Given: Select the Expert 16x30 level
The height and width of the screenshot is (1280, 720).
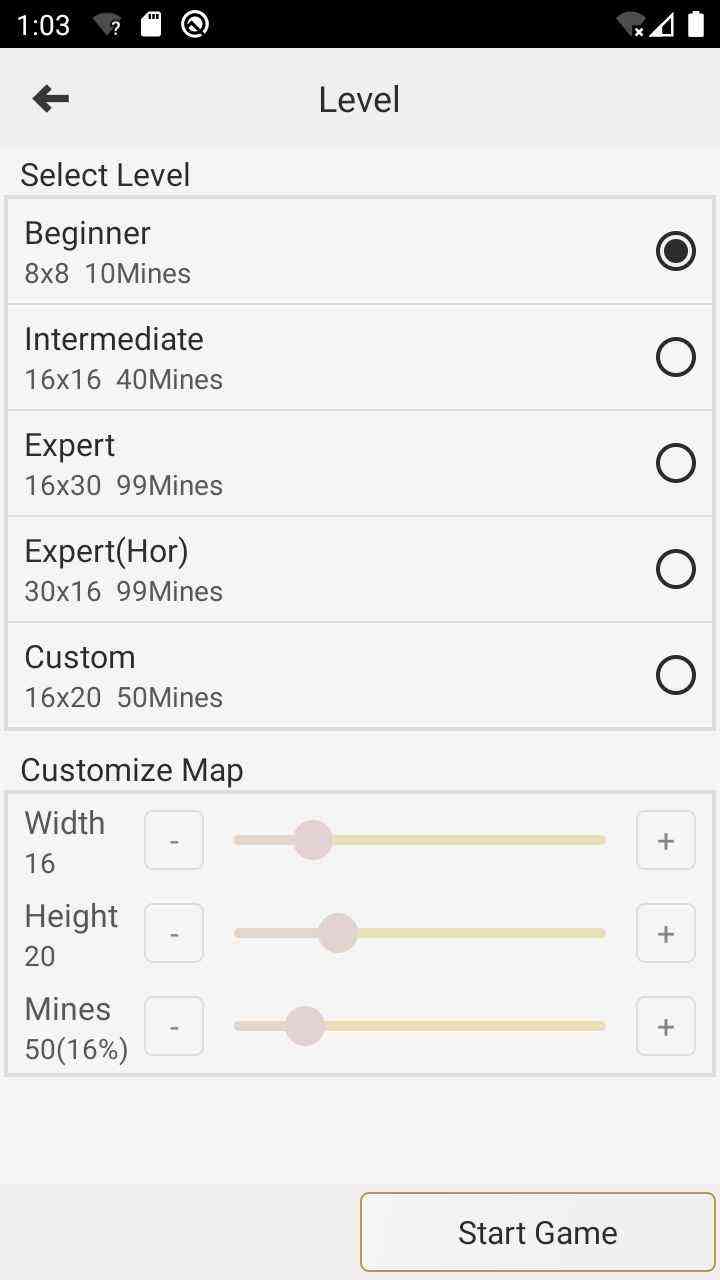Looking at the screenshot, I should (360, 464).
